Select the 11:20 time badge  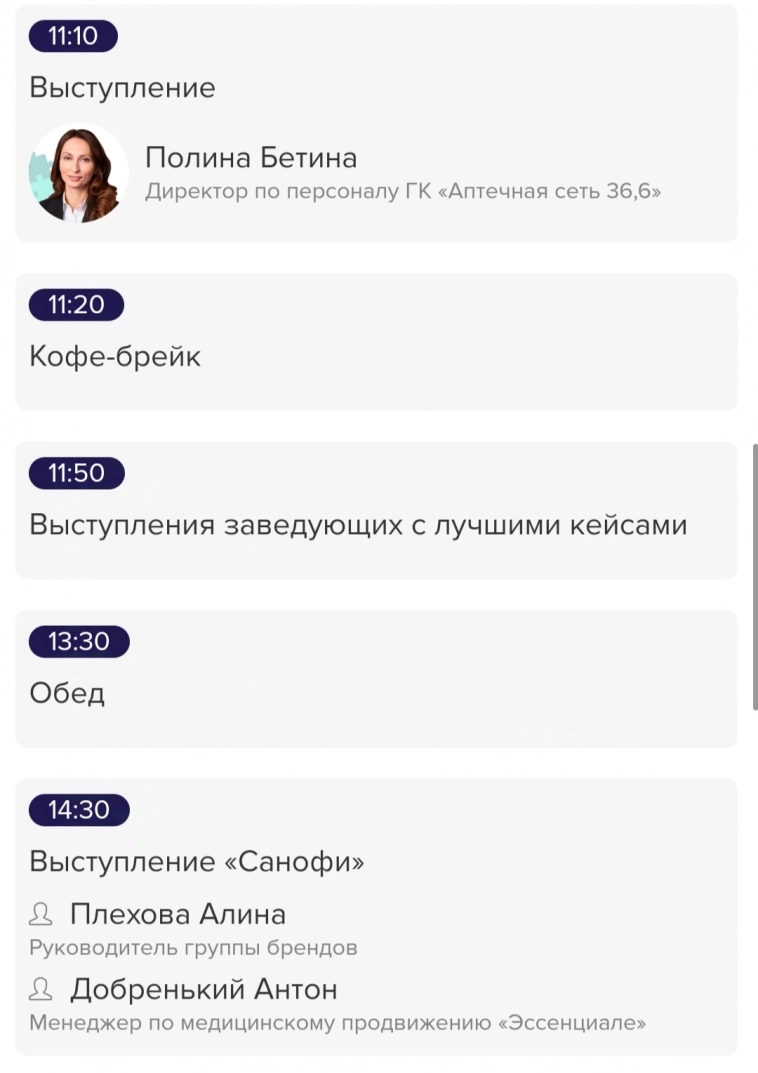[x=76, y=306]
